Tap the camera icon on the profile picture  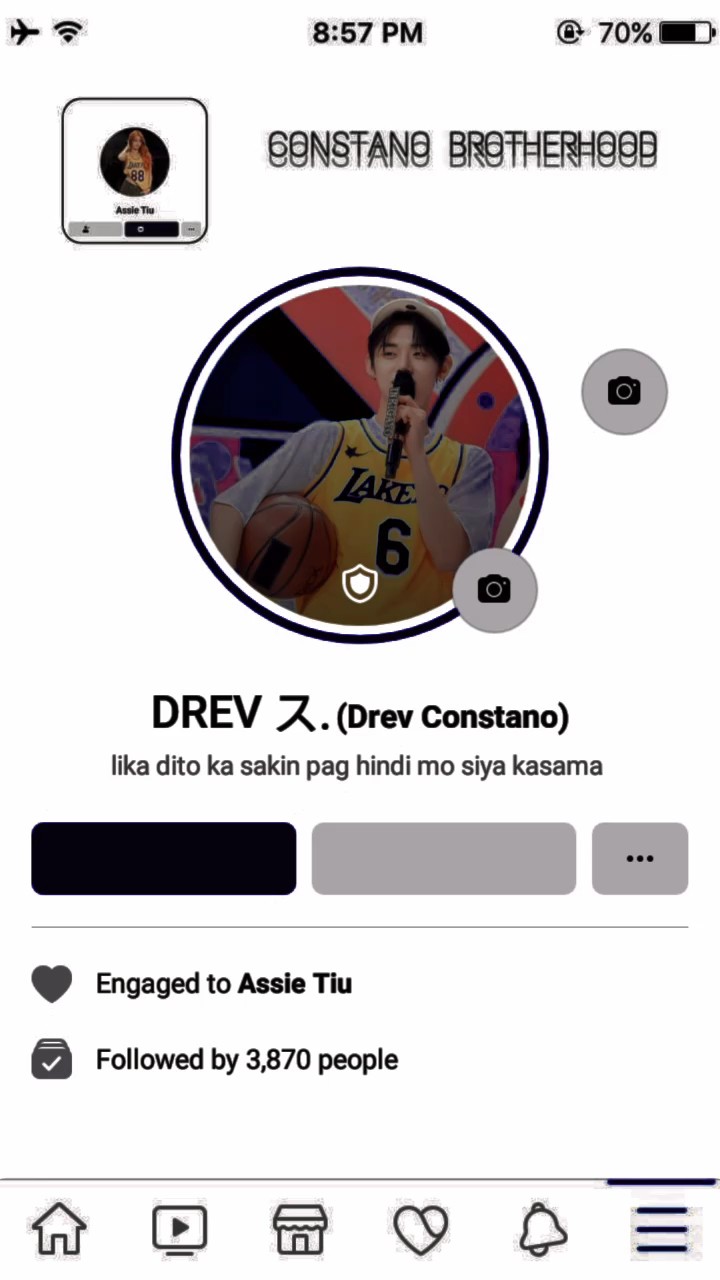coord(495,589)
